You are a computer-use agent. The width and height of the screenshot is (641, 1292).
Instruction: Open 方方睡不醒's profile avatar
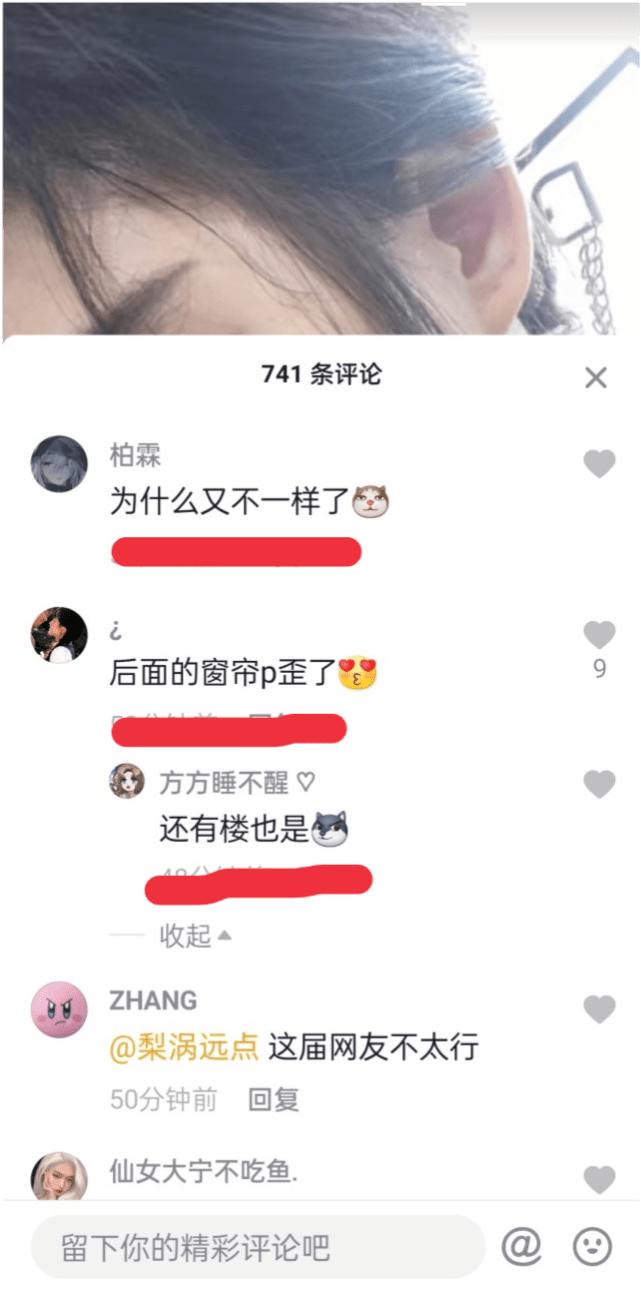click(127, 781)
